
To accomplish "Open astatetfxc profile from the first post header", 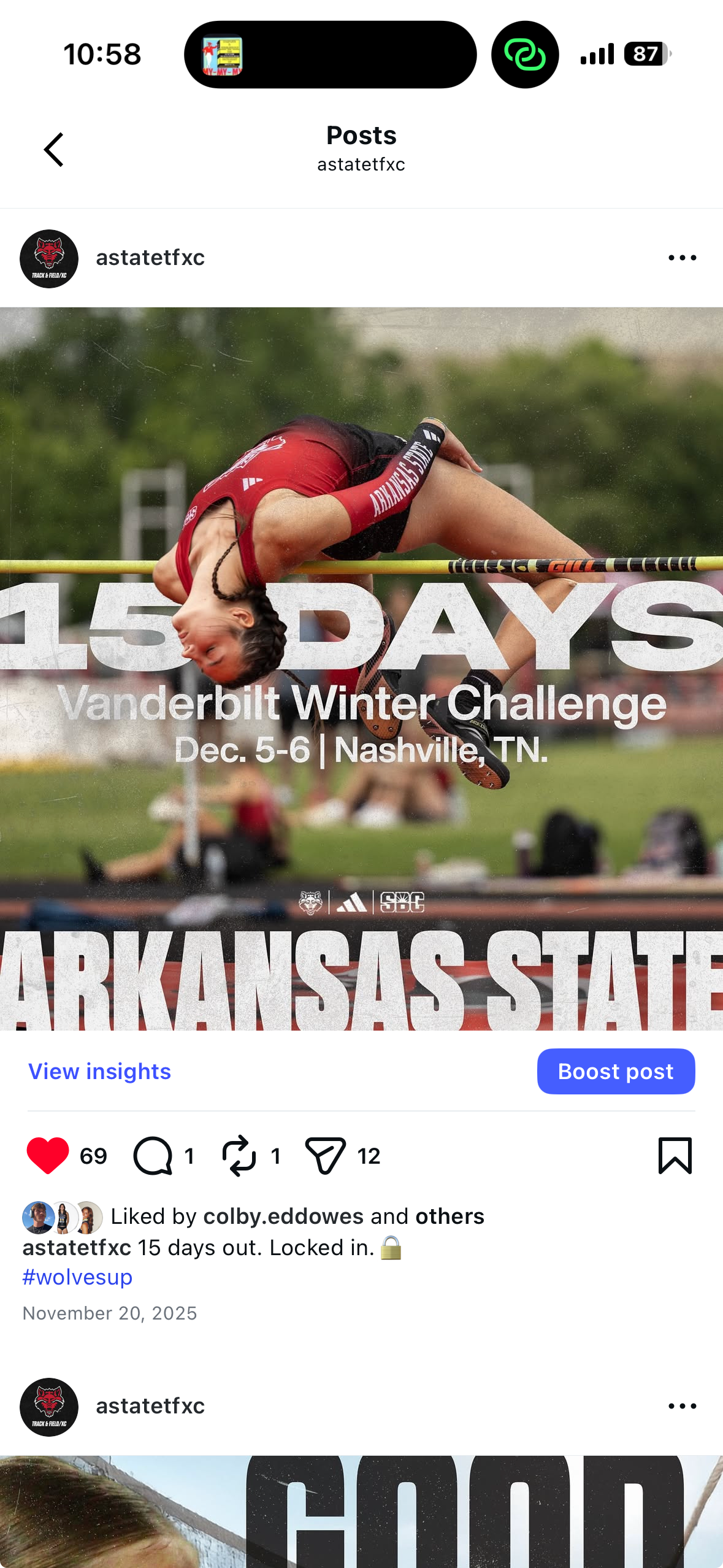I will tap(150, 258).
